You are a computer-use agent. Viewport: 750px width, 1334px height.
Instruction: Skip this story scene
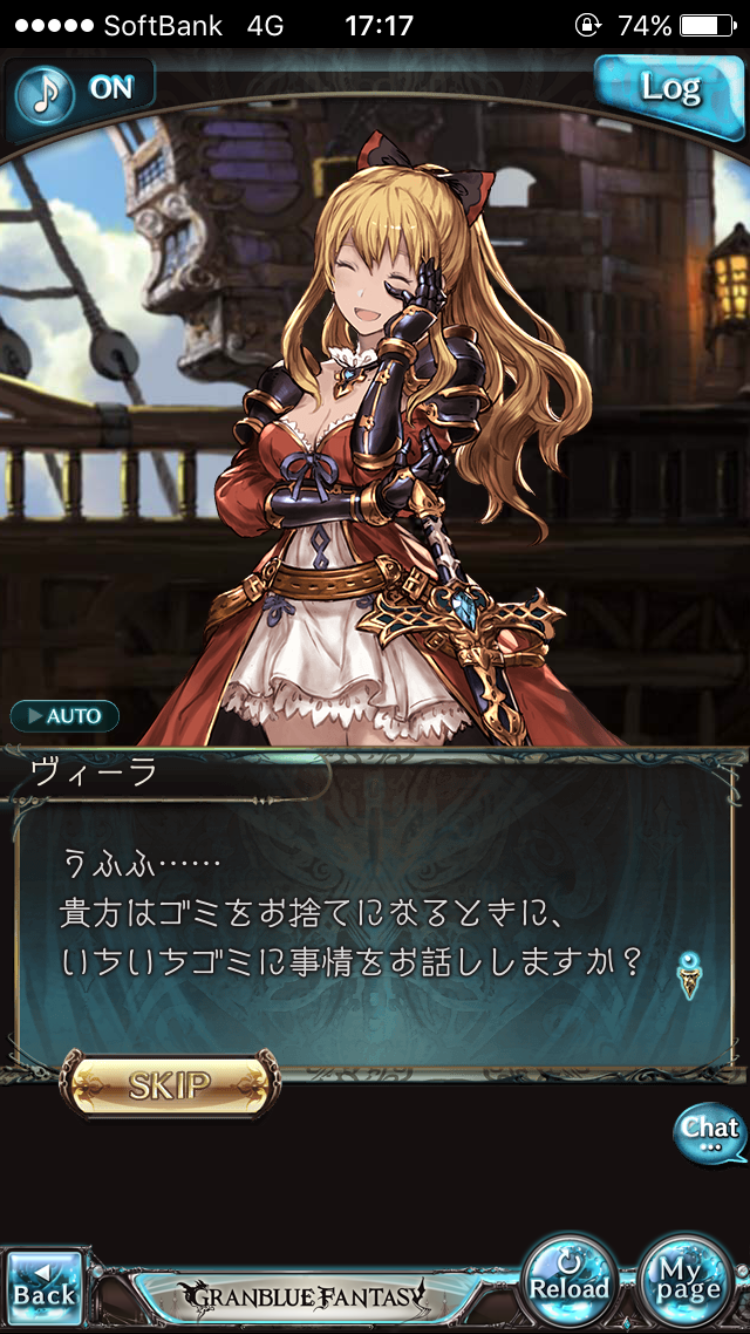(x=169, y=1085)
